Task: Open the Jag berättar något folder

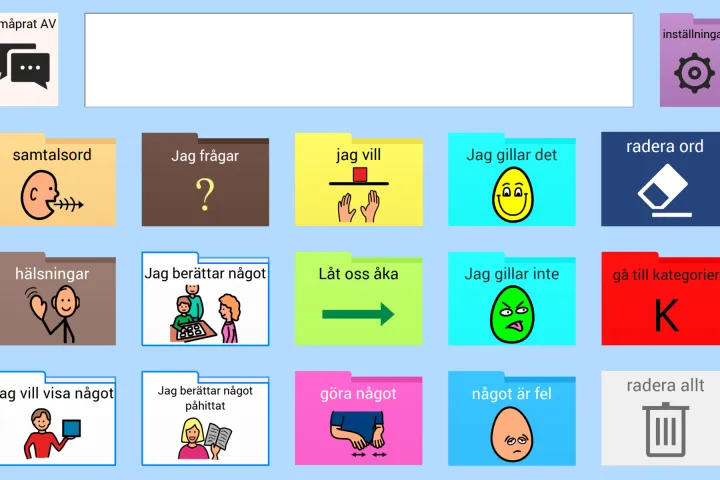Action: pos(205,300)
